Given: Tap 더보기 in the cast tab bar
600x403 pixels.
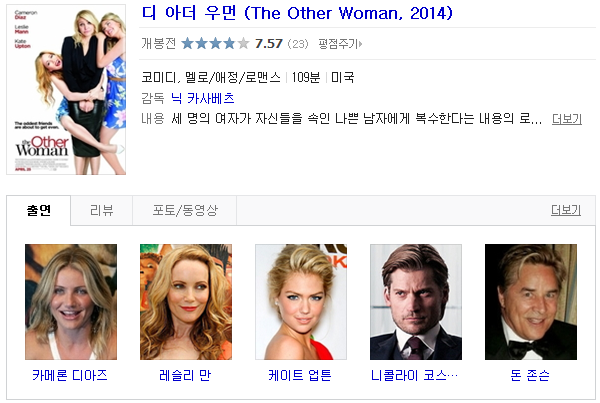Looking at the screenshot, I should point(566,210).
